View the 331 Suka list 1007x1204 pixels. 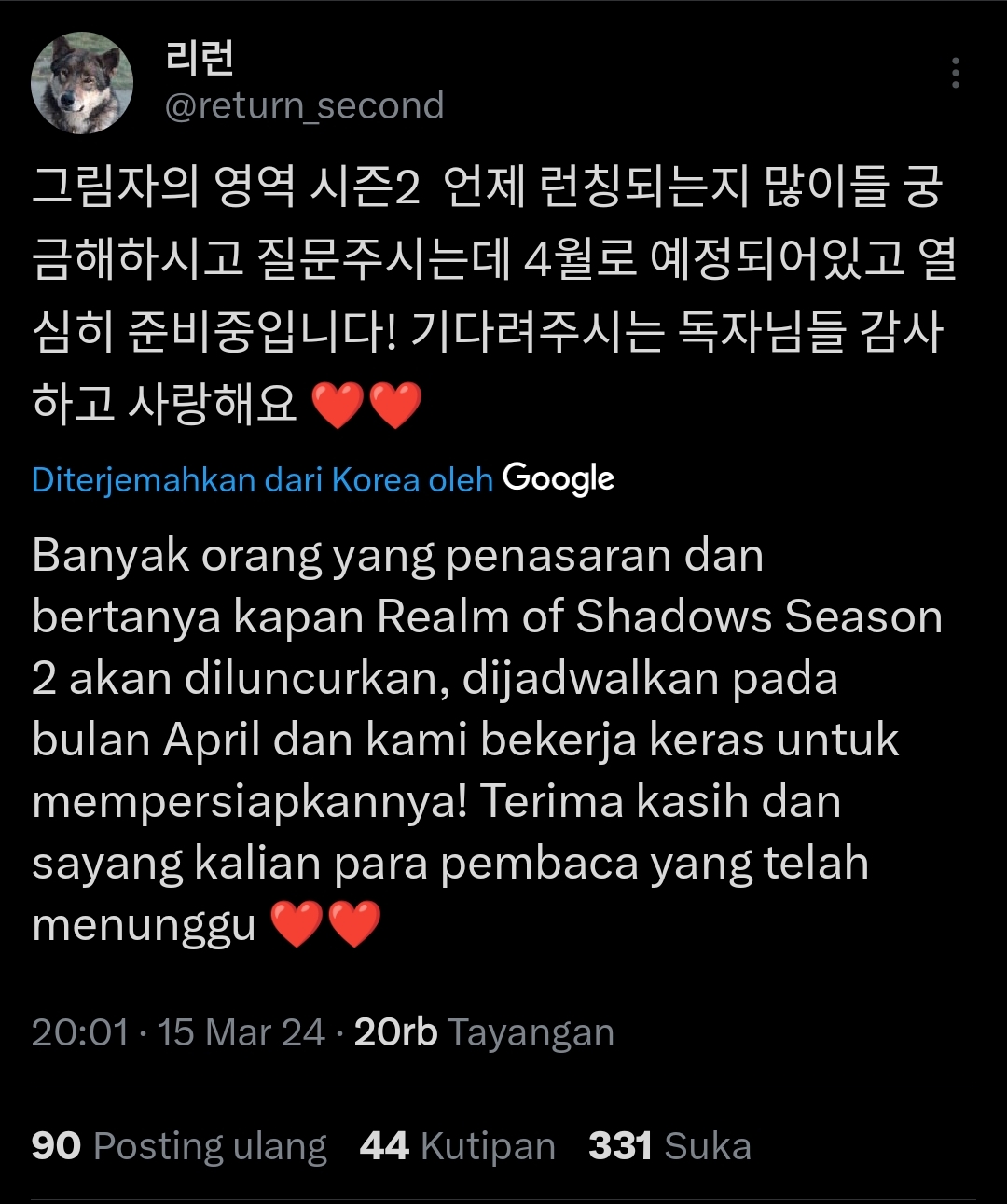(669, 1146)
